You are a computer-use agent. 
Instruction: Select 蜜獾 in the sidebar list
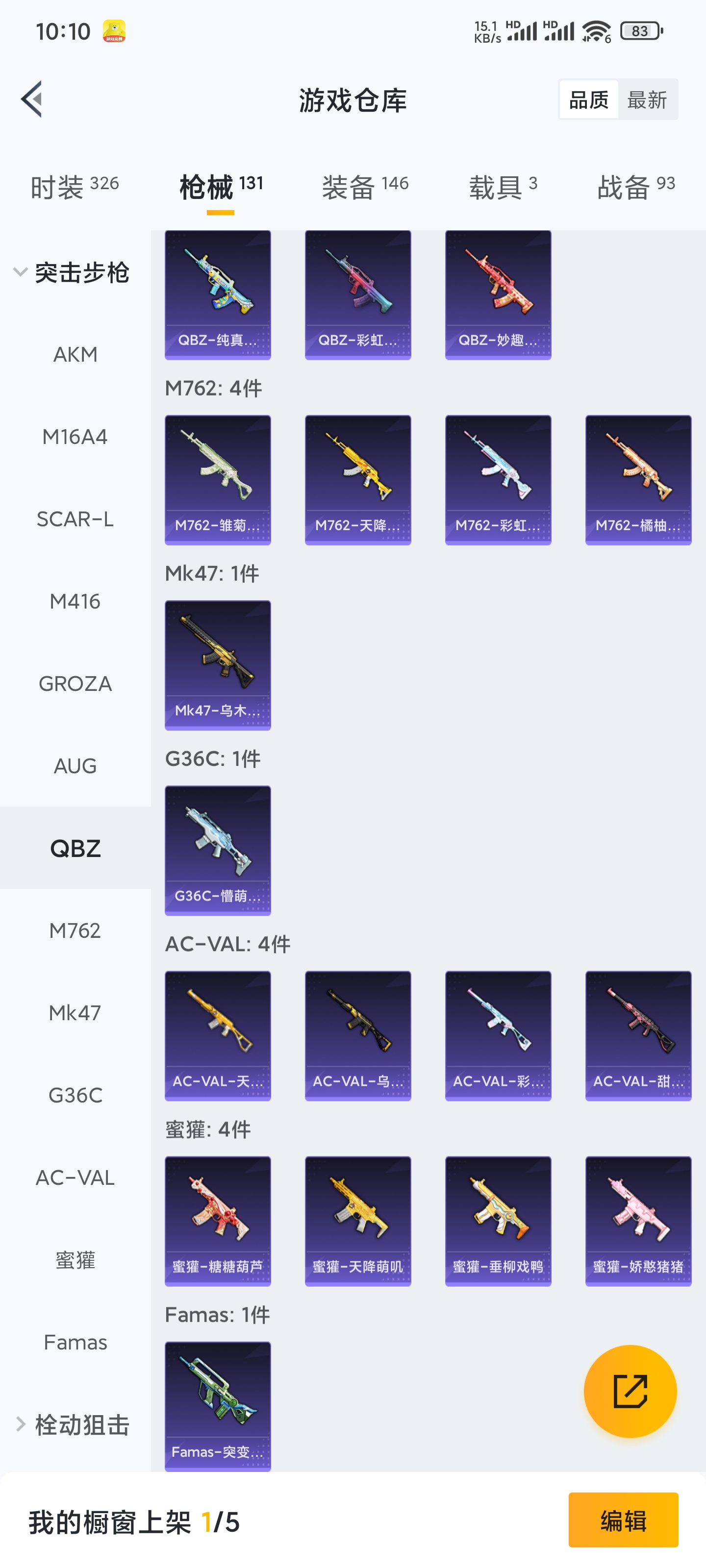[75, 1259]
